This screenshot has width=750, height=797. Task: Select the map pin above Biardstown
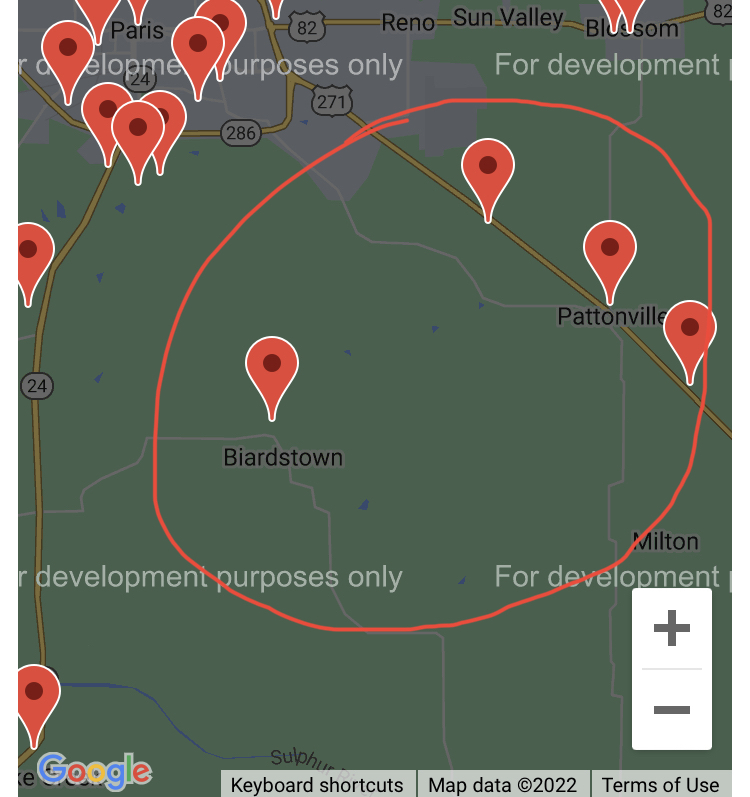pos(272,366)
